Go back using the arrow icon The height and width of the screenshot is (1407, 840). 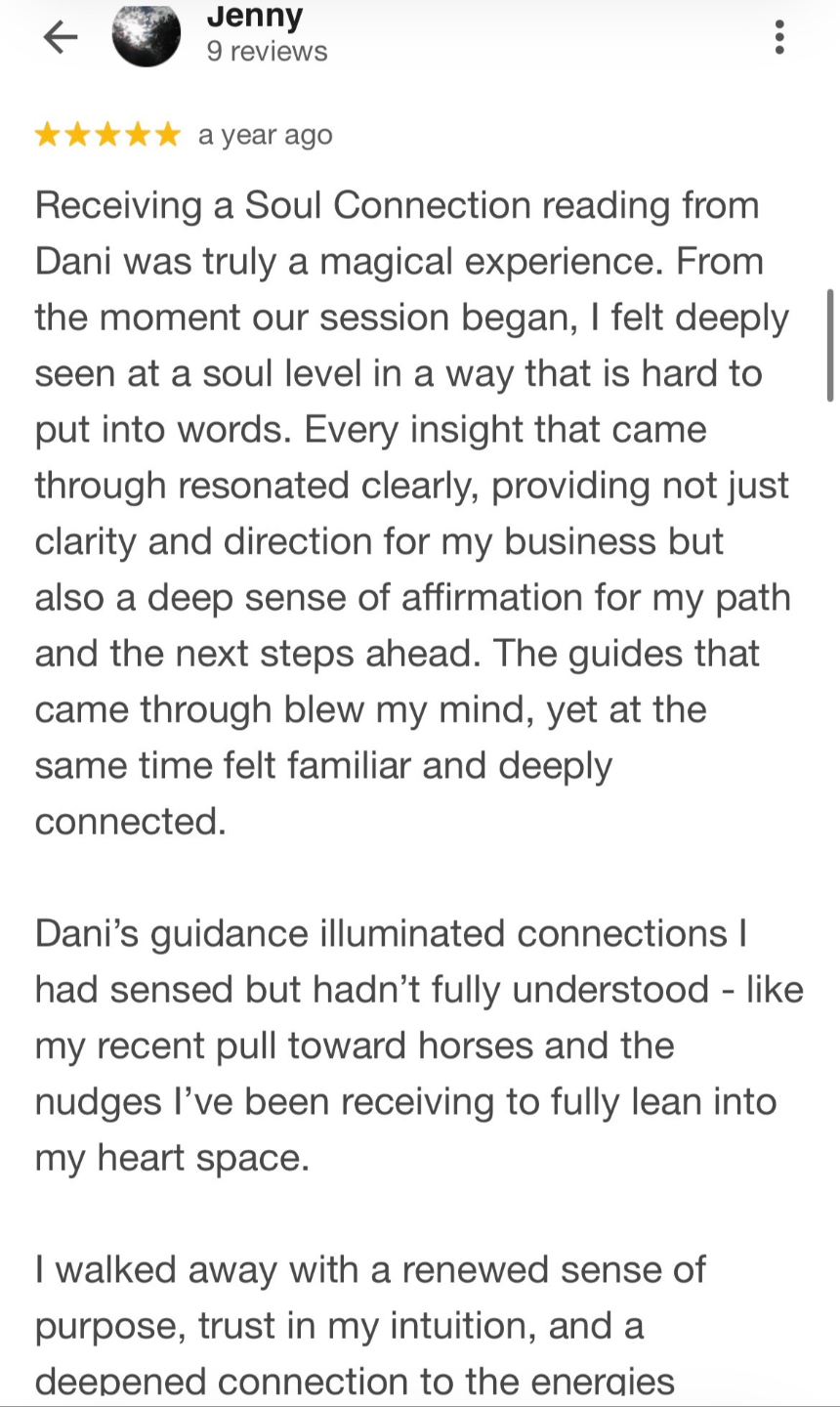pyautogui.click(x=61, y=37)
